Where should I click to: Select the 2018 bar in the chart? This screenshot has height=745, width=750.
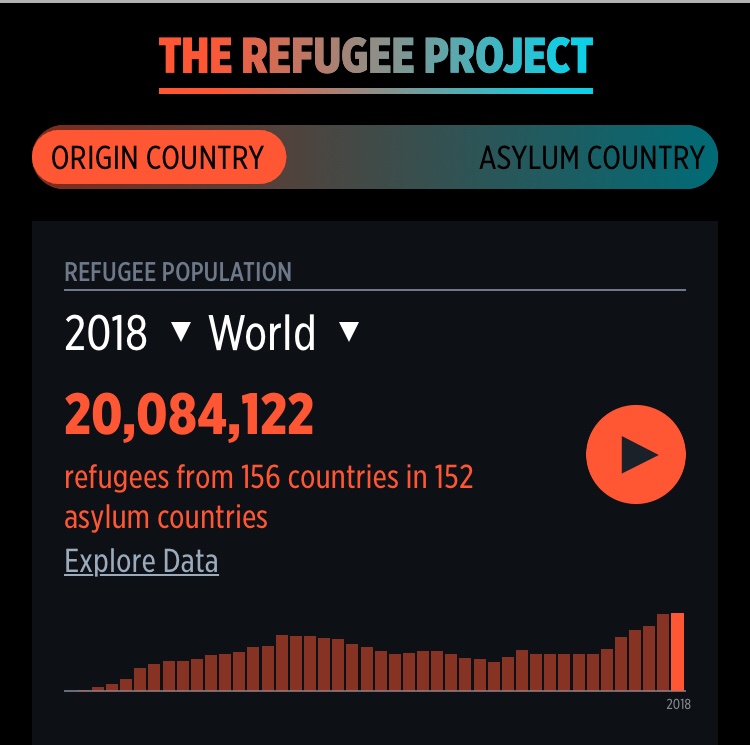[678, 651]
